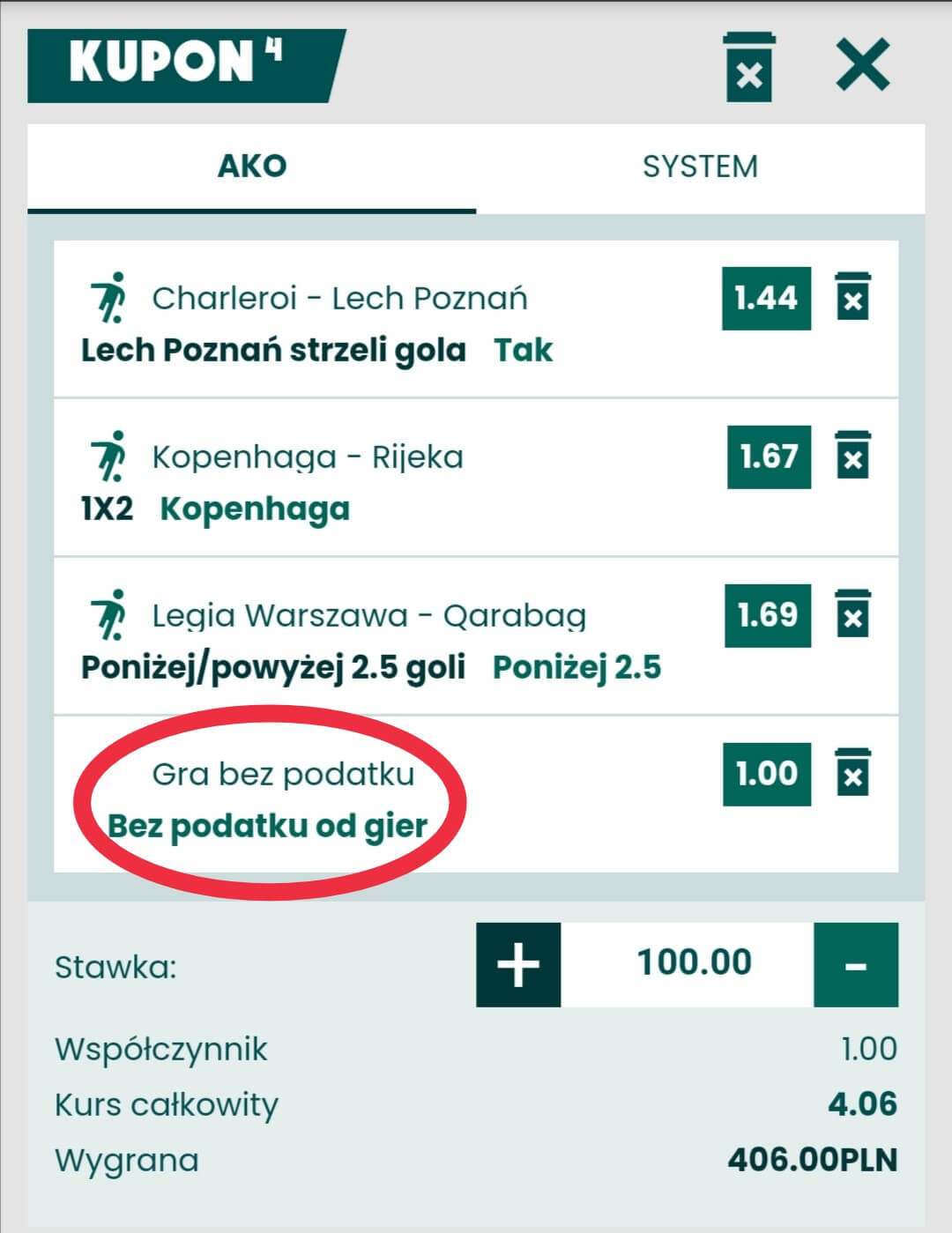Delete the Legia Warszawa - Qarabag bet
Screen dimensions: 952x1233
852,614
